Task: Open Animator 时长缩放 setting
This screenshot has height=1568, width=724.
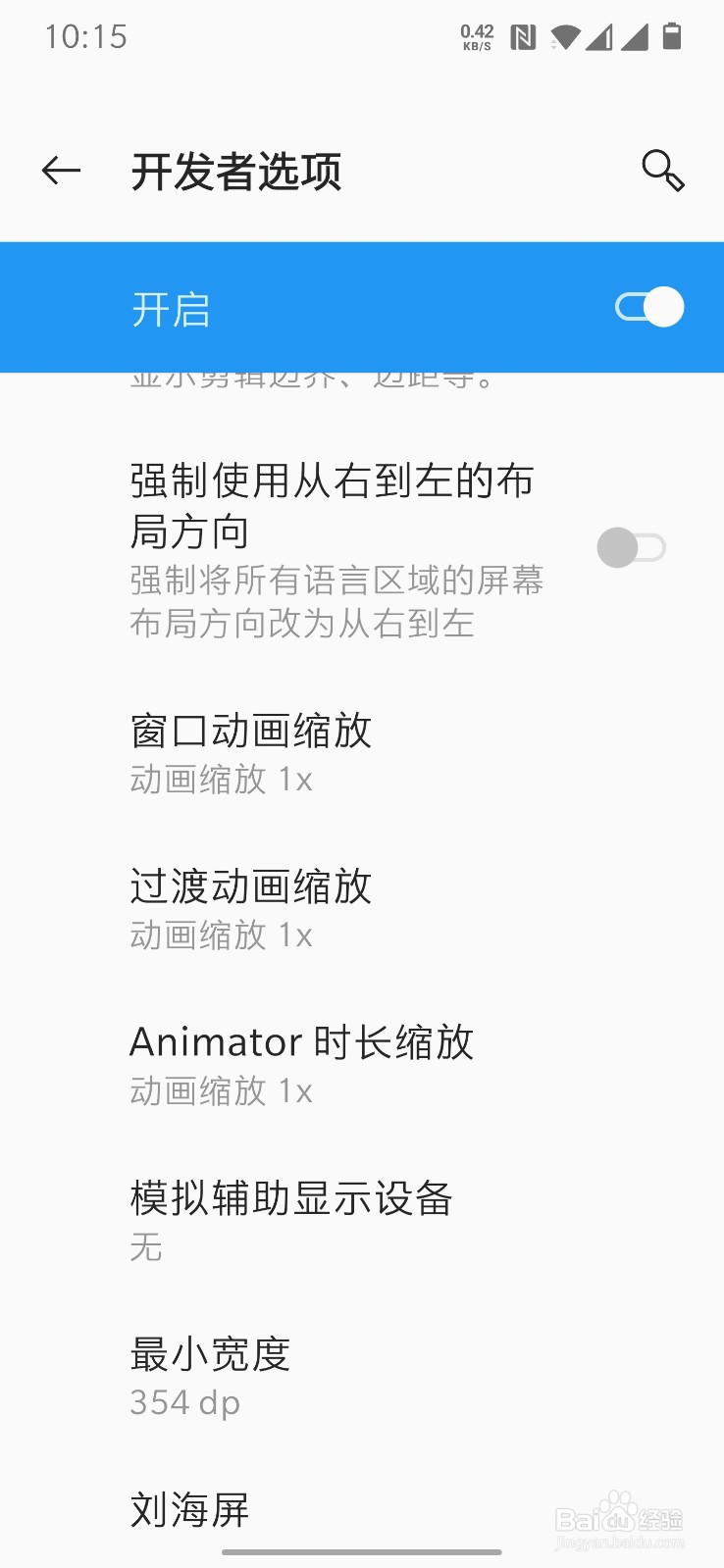Action: 301,1064
